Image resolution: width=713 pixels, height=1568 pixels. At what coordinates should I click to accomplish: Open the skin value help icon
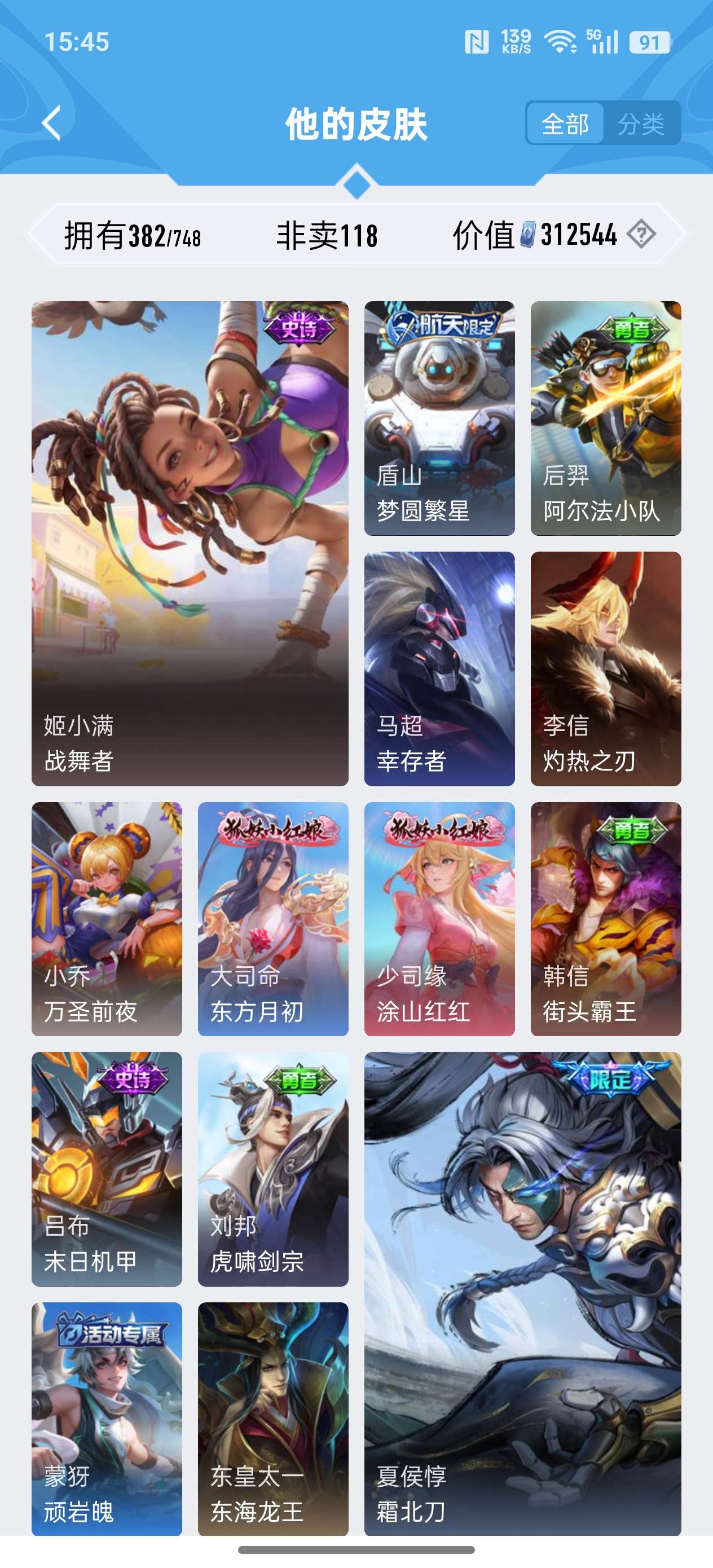pos(641,234)
